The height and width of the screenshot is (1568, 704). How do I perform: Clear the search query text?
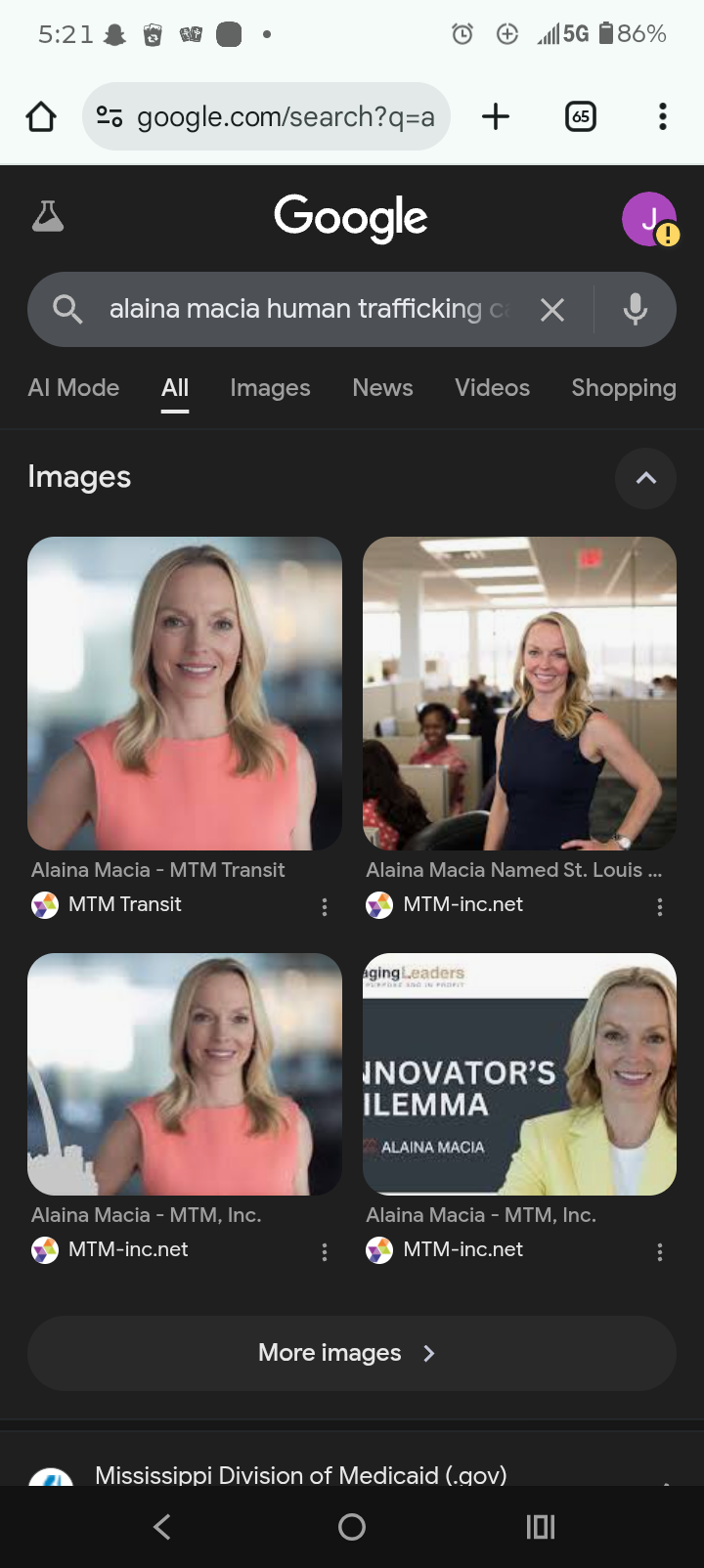click(x=552, y=310)
